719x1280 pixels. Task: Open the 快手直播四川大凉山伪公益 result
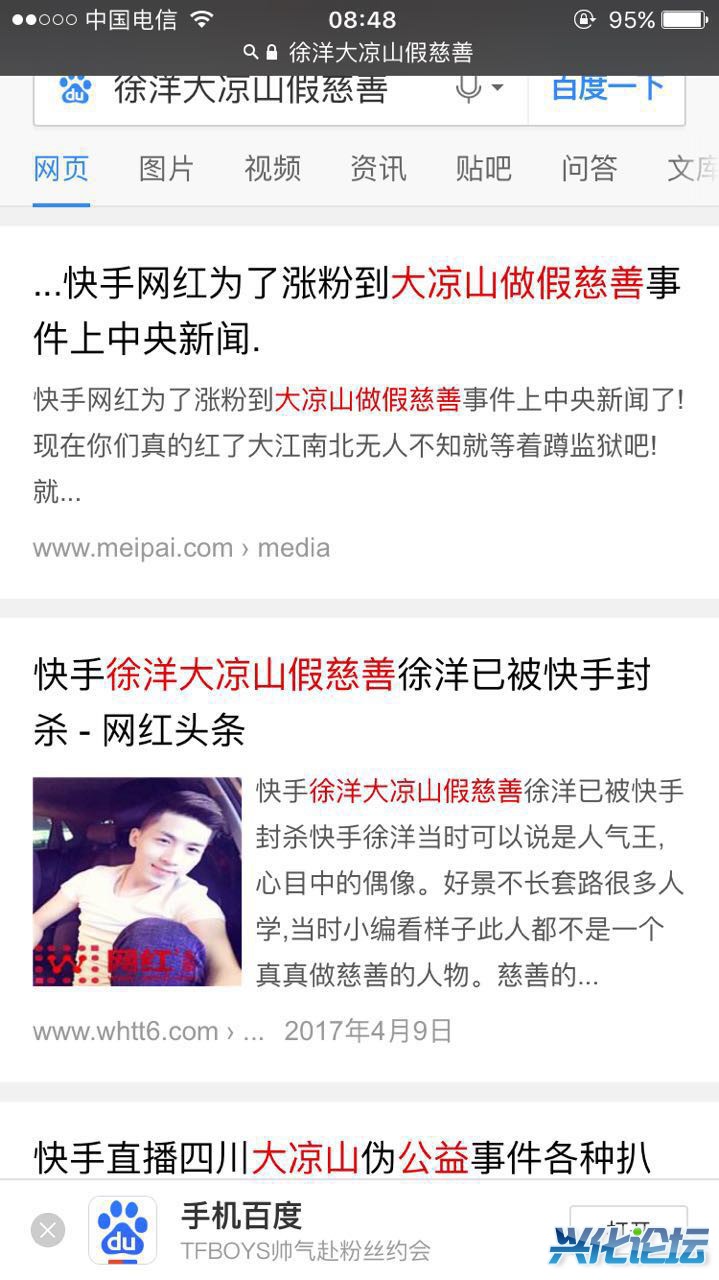pos(342,1158)
